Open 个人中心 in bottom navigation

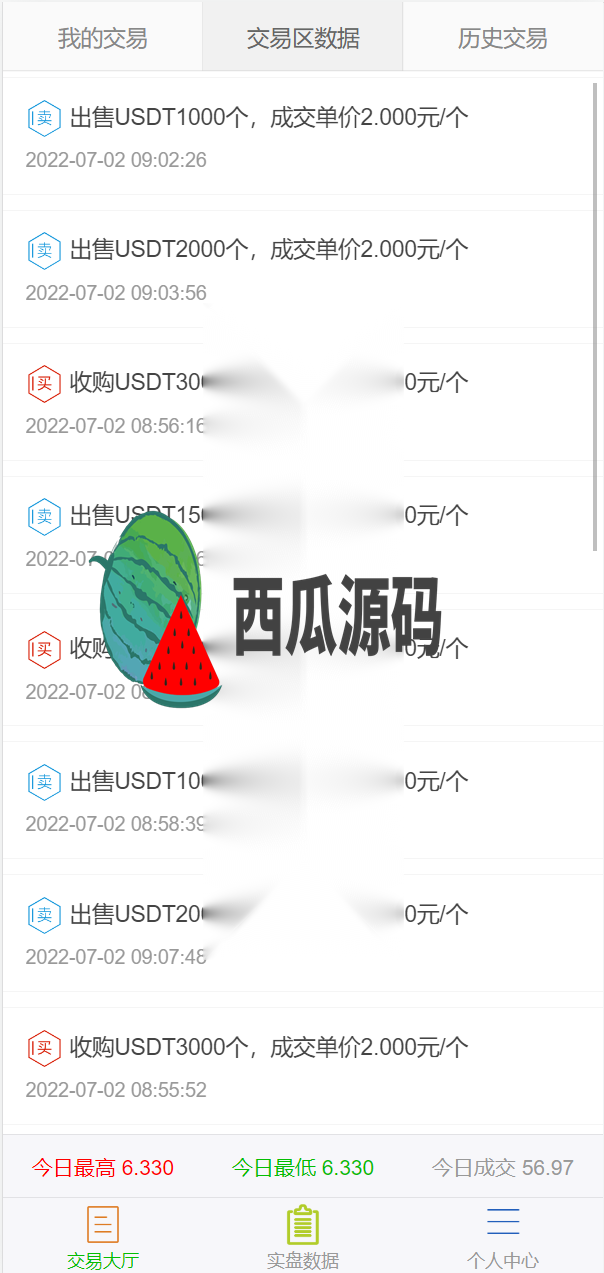[x=503, y=1237]
